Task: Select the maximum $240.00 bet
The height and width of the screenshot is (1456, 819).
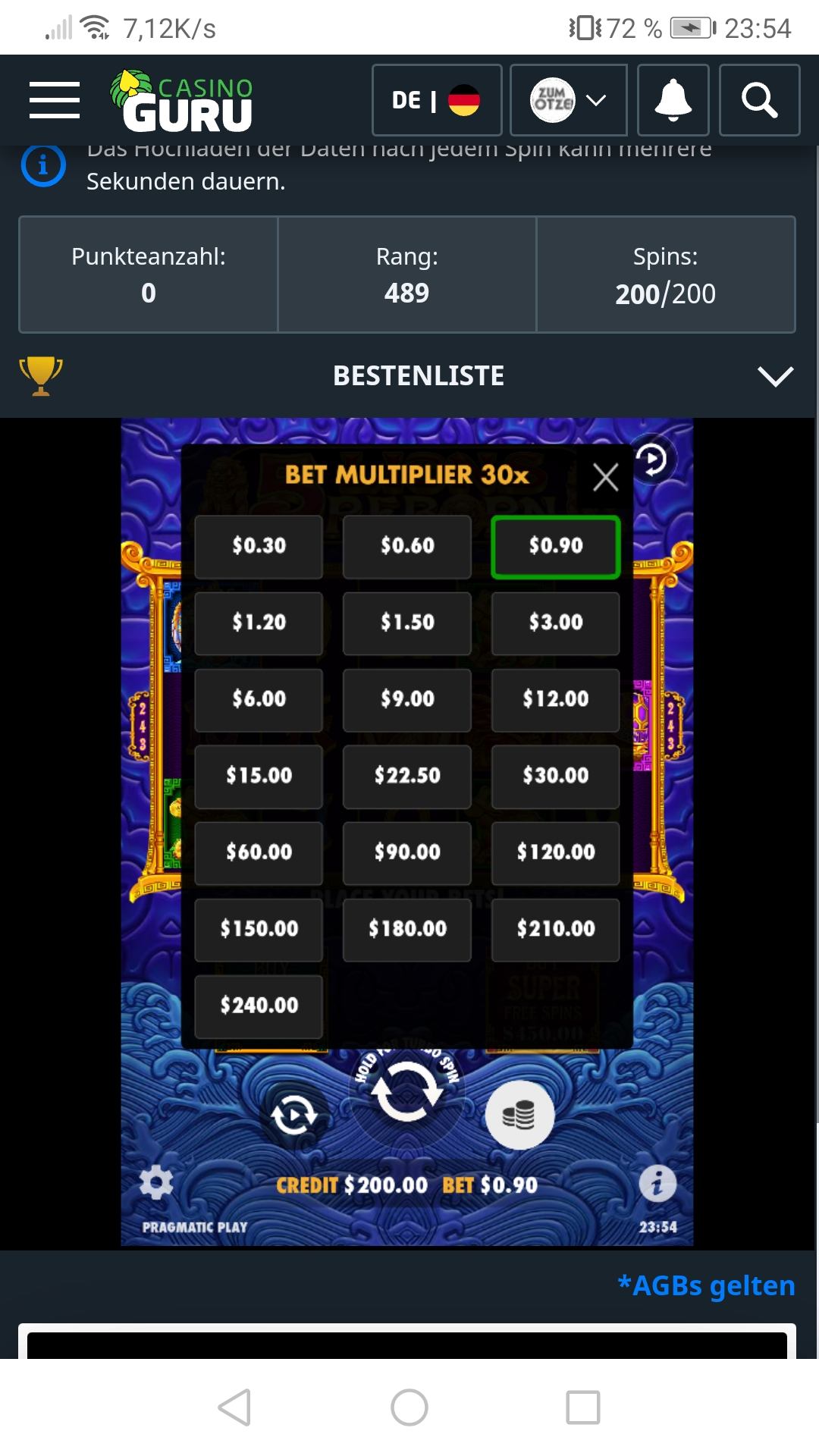Action: [x=259, y=1006]
